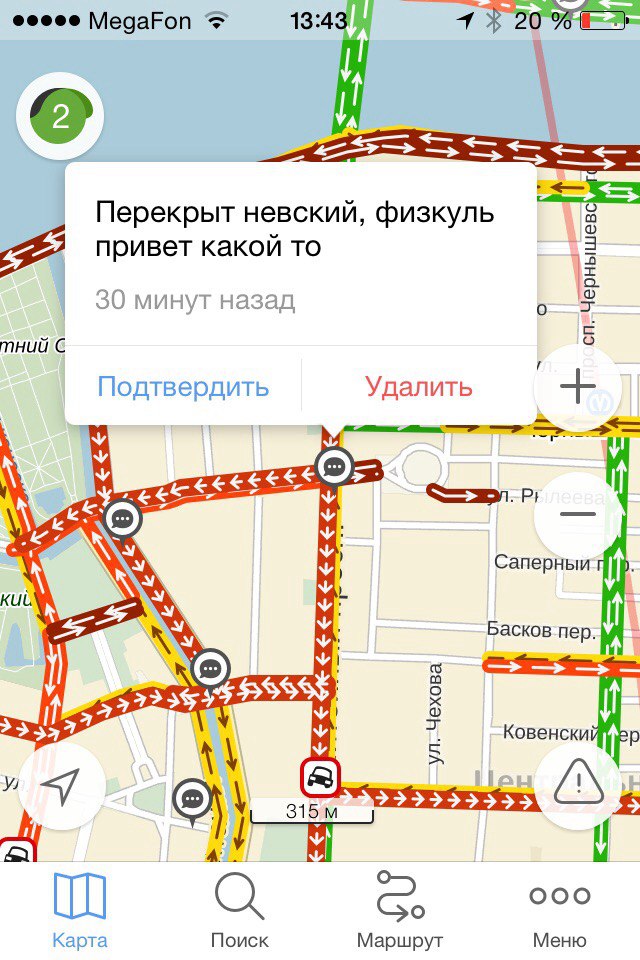
Task: Switch to the Карта tab
Action: (80, 910)
